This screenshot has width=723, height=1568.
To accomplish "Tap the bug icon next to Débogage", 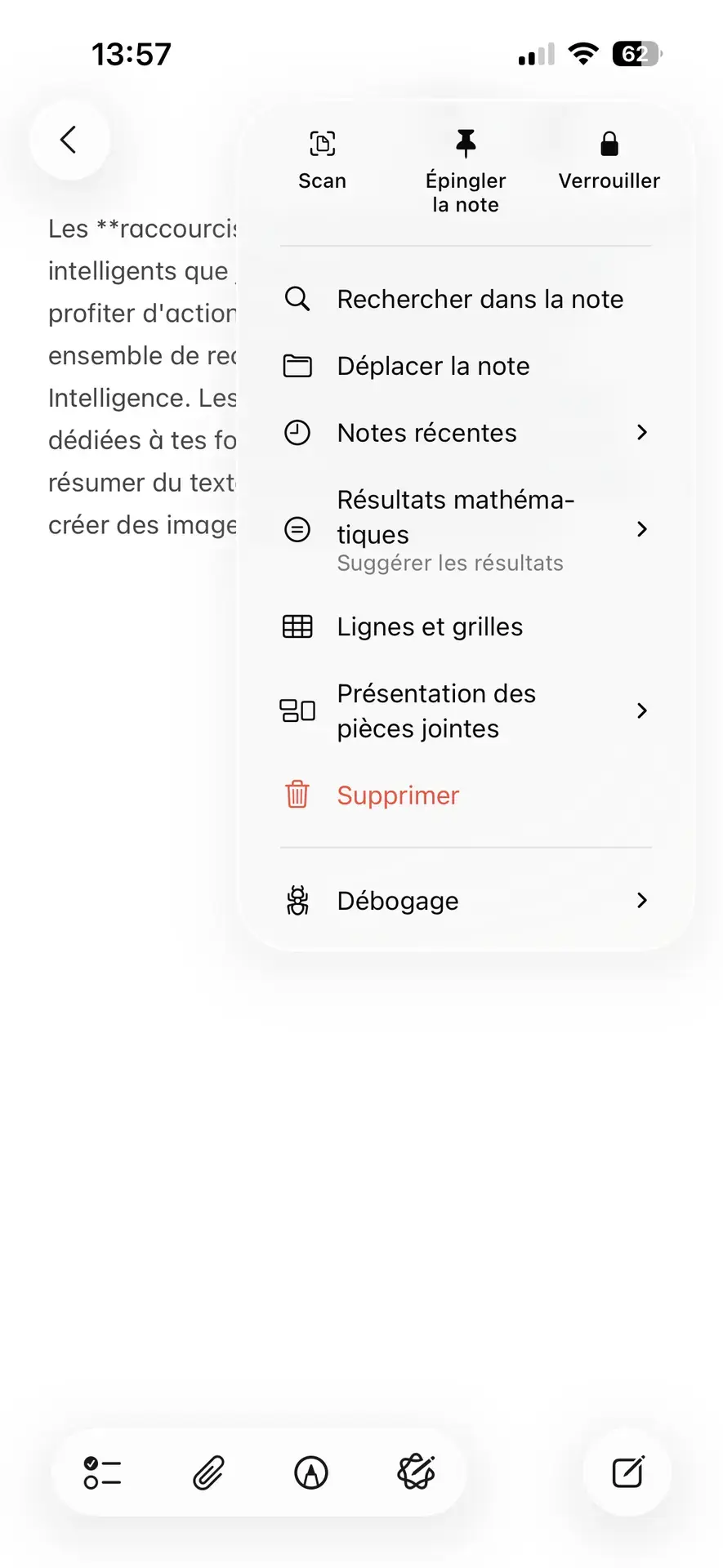I will point(297,901).
